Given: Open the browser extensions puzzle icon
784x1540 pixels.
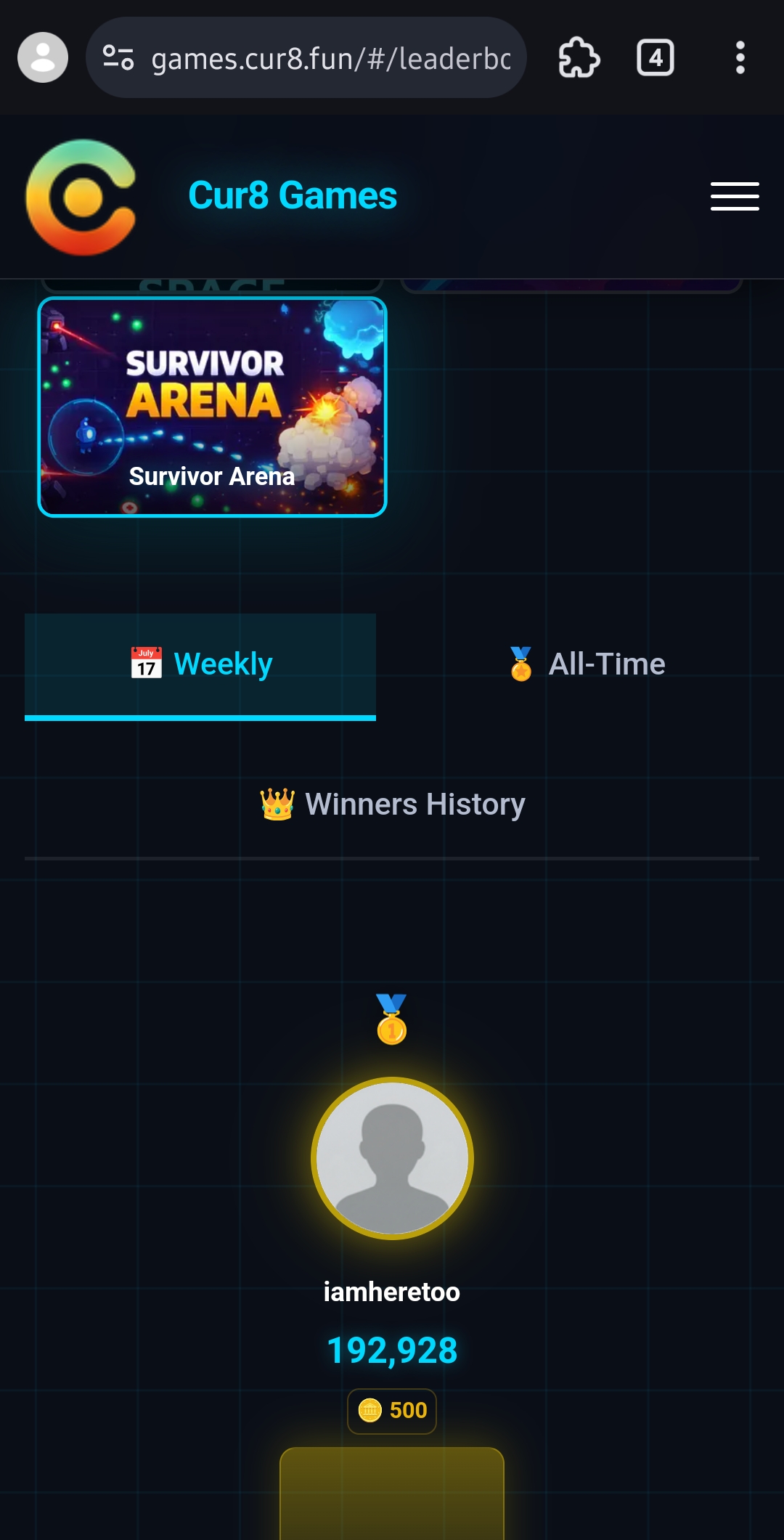Looking at the screenshot, I should tap(579, 58).
